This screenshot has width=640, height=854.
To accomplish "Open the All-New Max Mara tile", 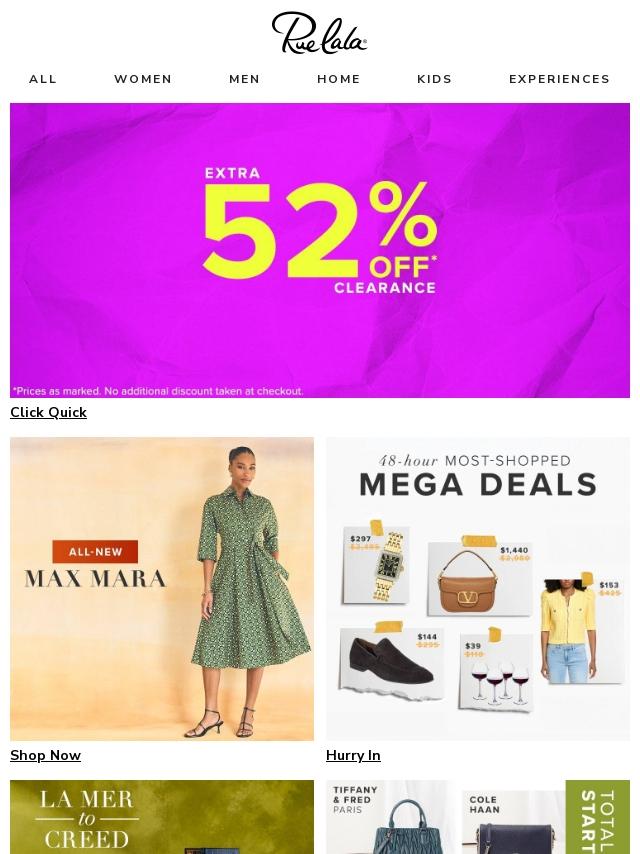I will [162, 588].
